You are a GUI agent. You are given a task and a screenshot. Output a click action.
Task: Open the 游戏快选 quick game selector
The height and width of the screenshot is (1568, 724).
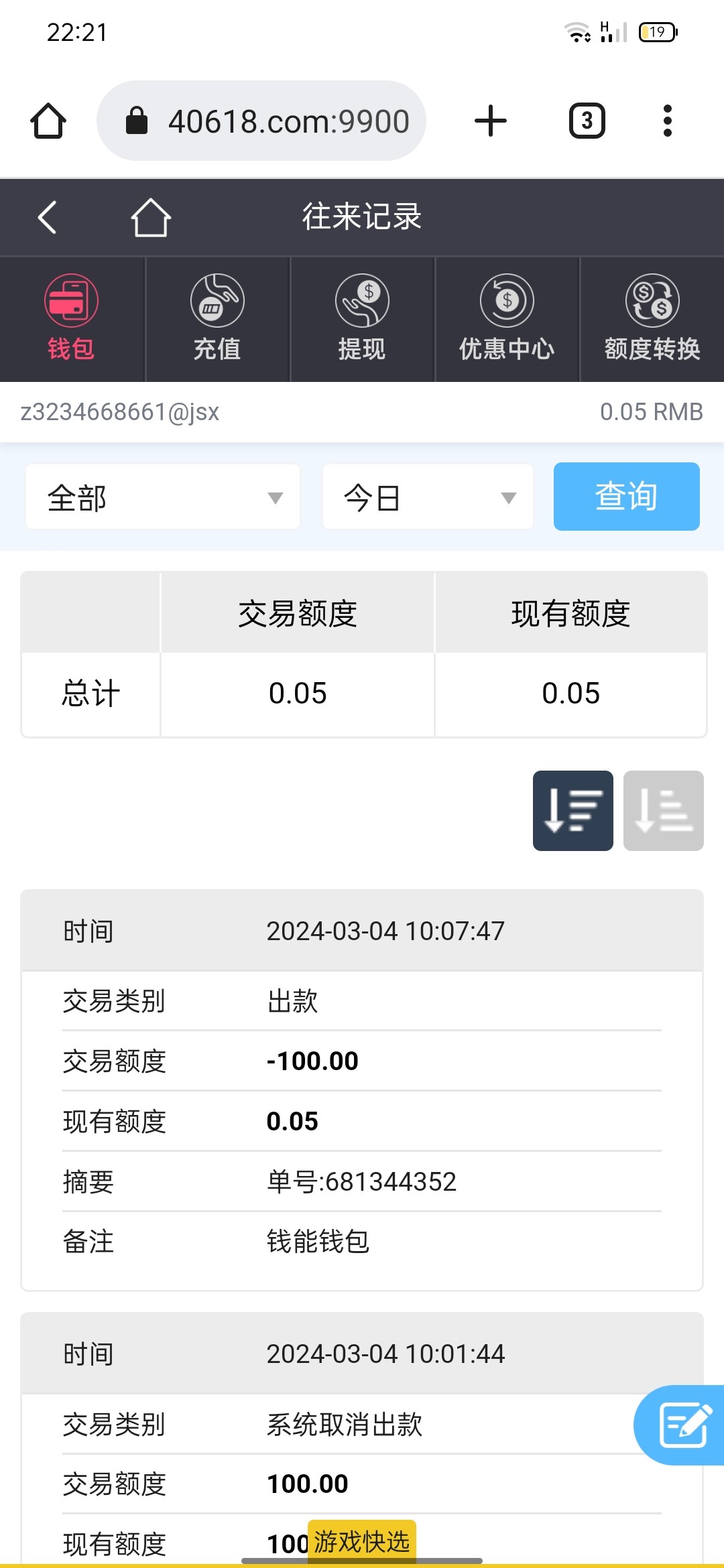pos(362,1541)
